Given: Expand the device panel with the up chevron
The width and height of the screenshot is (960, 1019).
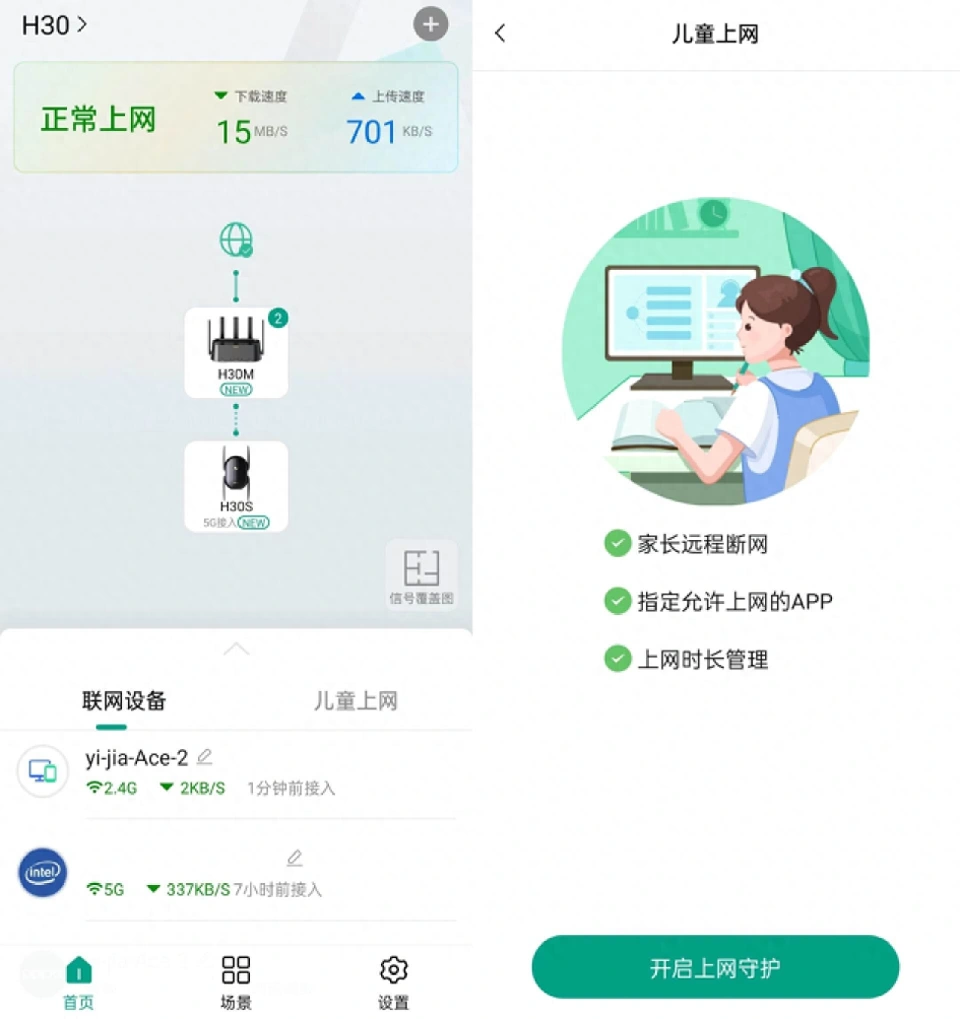Looking at the screenshot, I should point(236,649).
